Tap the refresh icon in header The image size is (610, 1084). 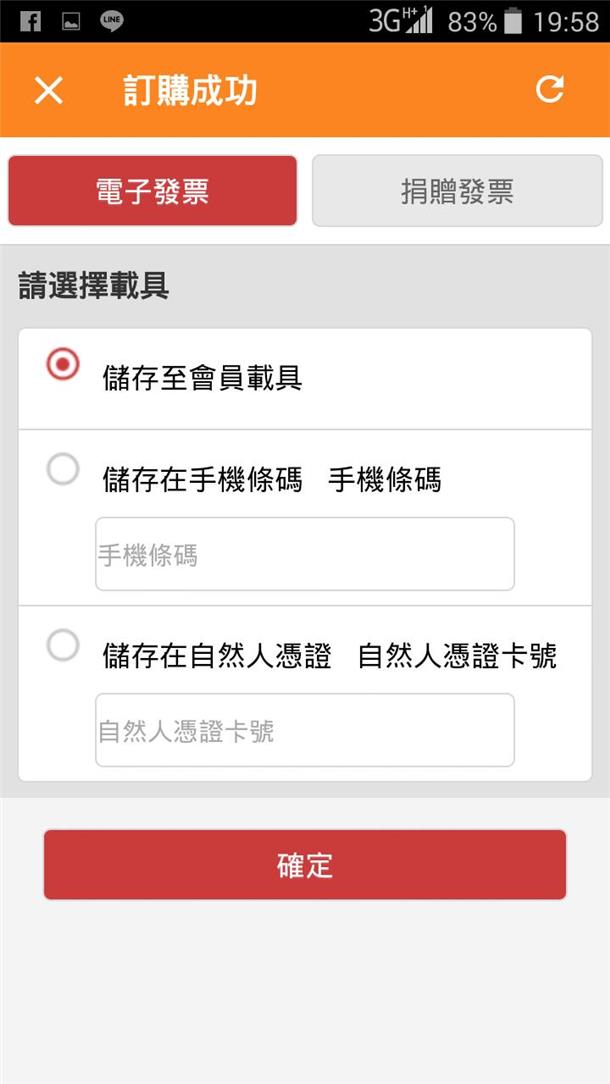pos(550,90)
